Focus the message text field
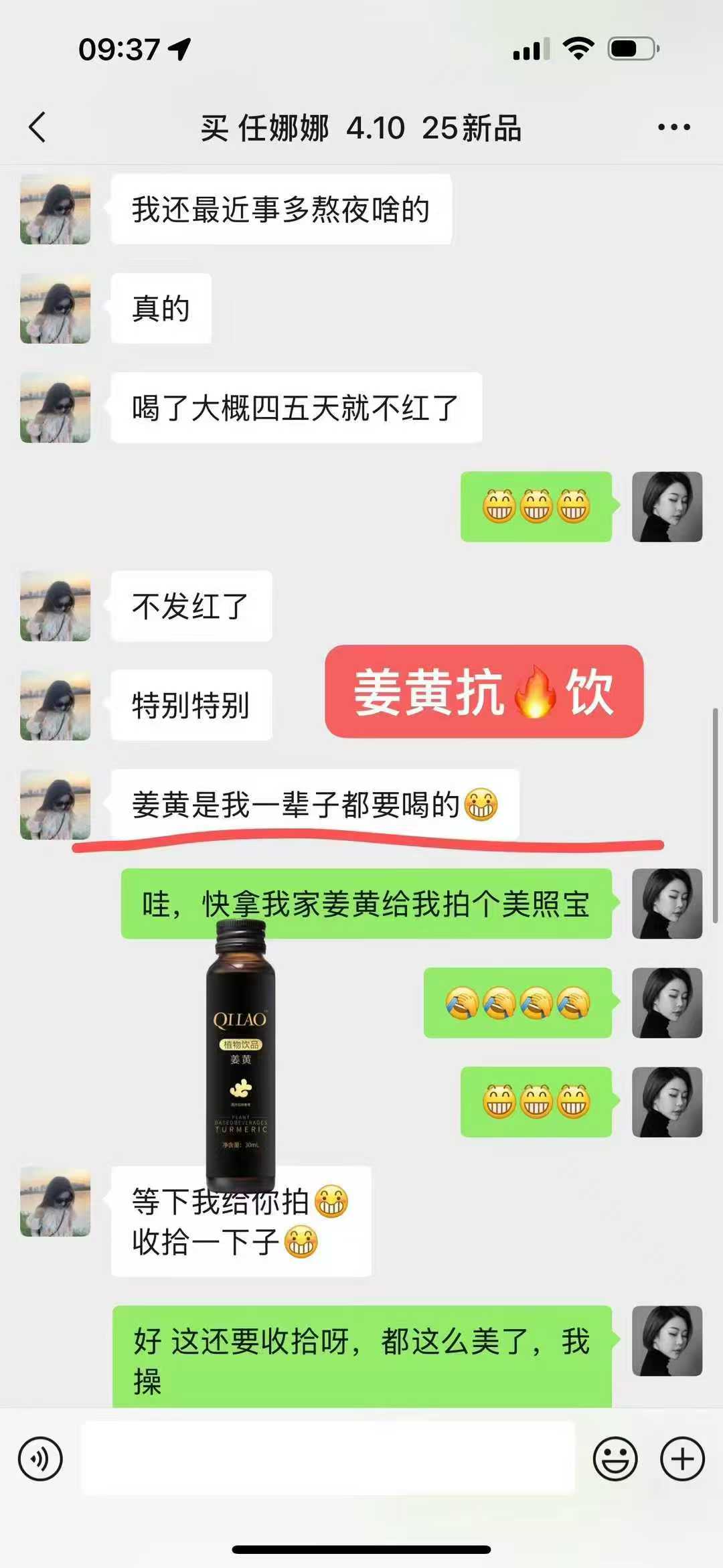The height and width of the screenshot is (1568, 723). pos(328,1458)
